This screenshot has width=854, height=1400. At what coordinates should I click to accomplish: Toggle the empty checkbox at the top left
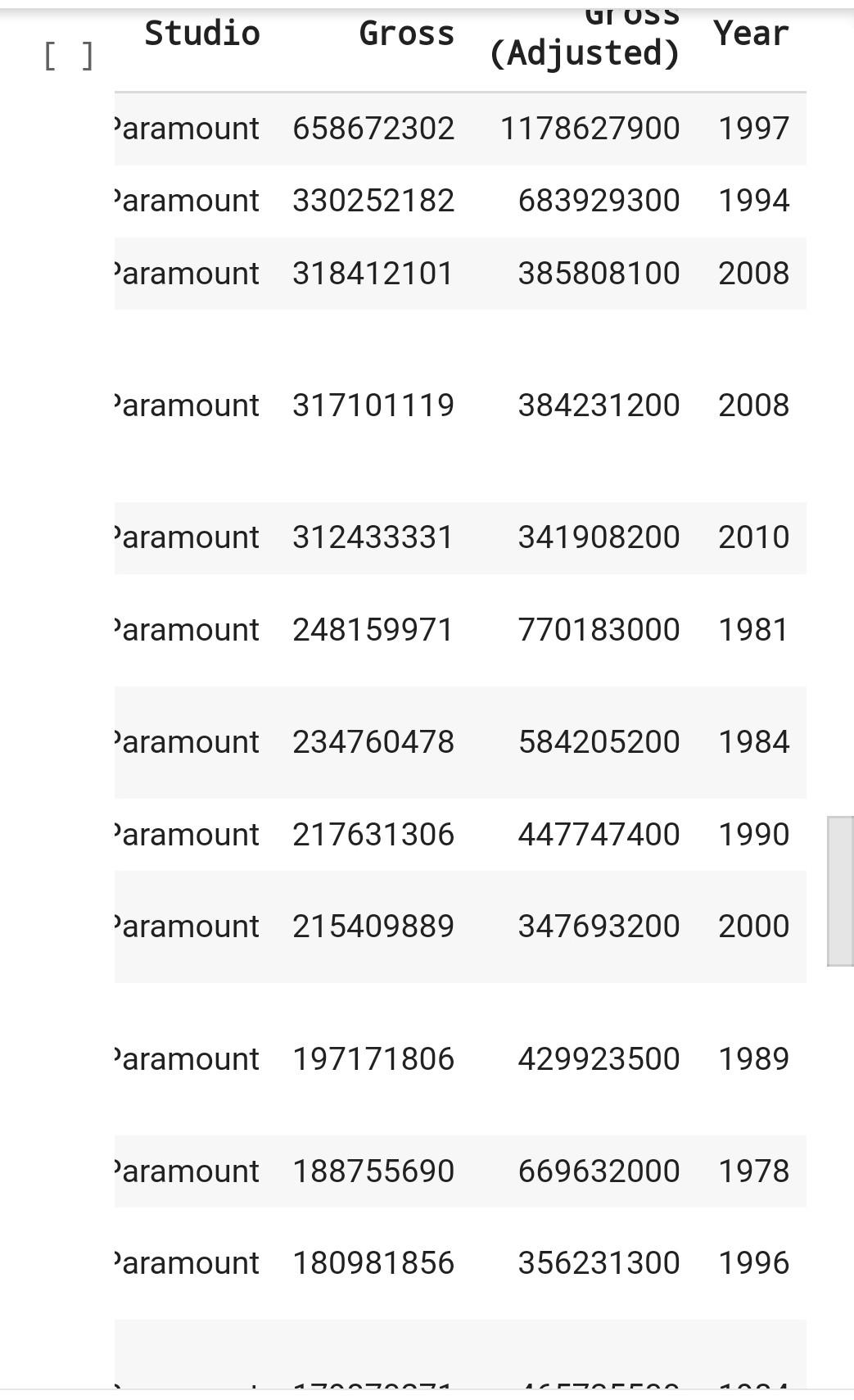(x=69, y=54)
